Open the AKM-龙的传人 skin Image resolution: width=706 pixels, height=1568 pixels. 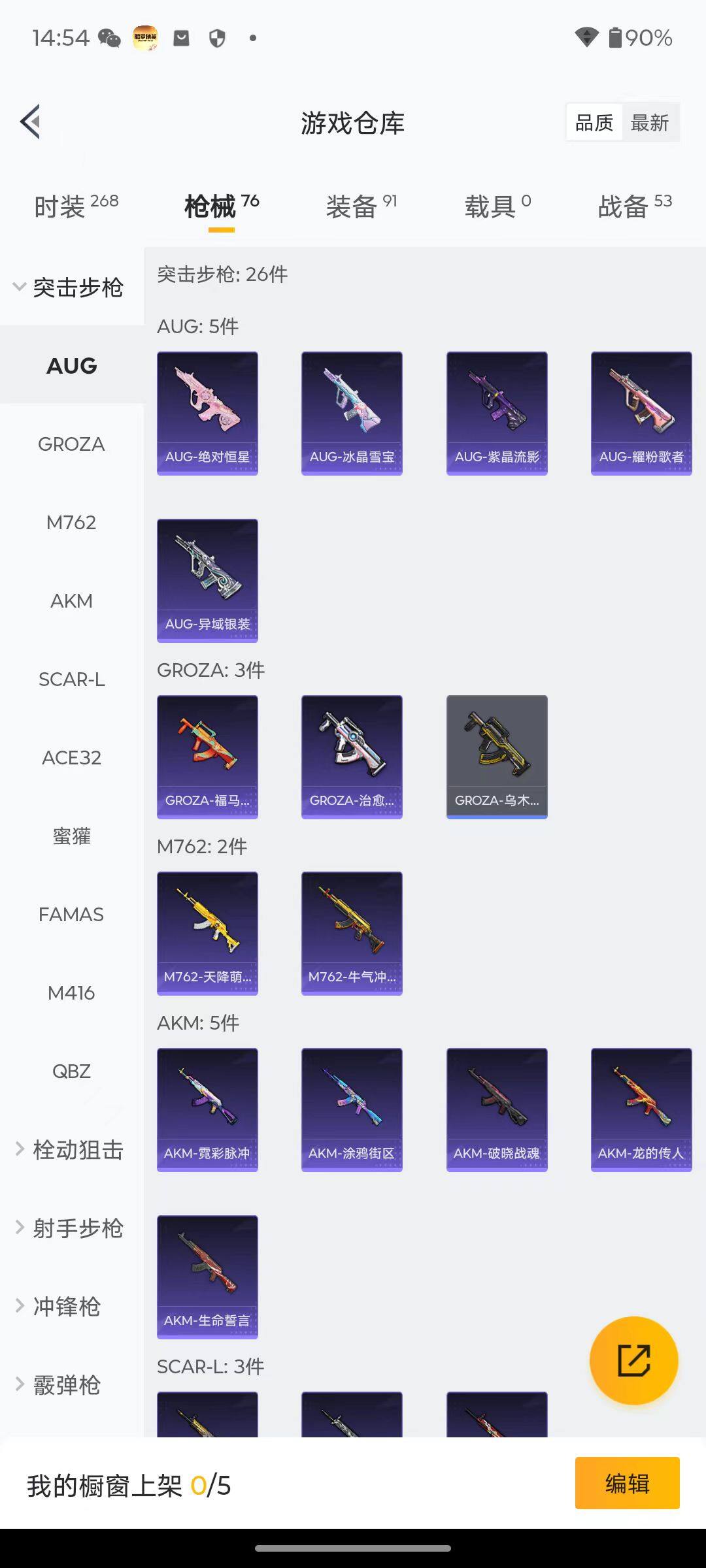tap(641, 1110)
